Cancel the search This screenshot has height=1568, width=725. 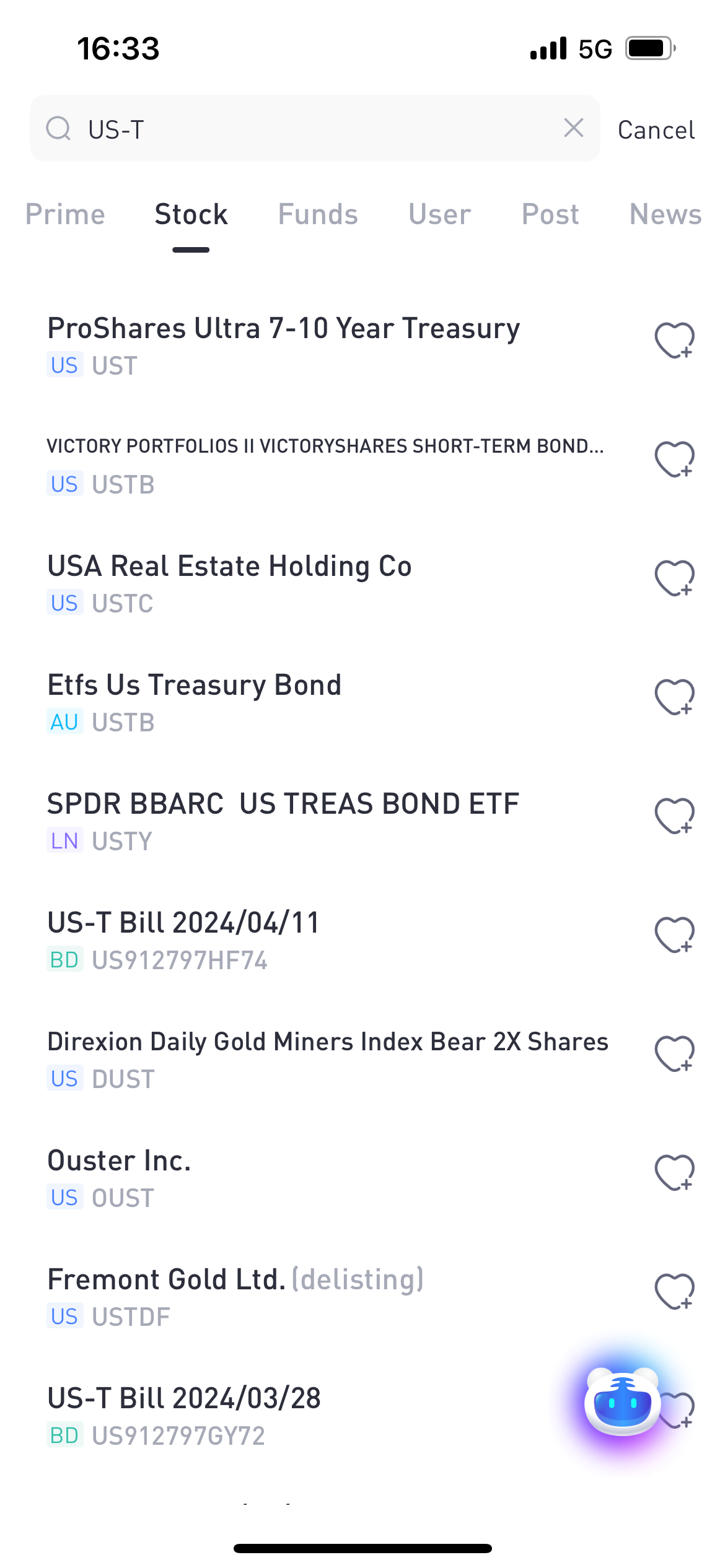[x=656, y=130]
